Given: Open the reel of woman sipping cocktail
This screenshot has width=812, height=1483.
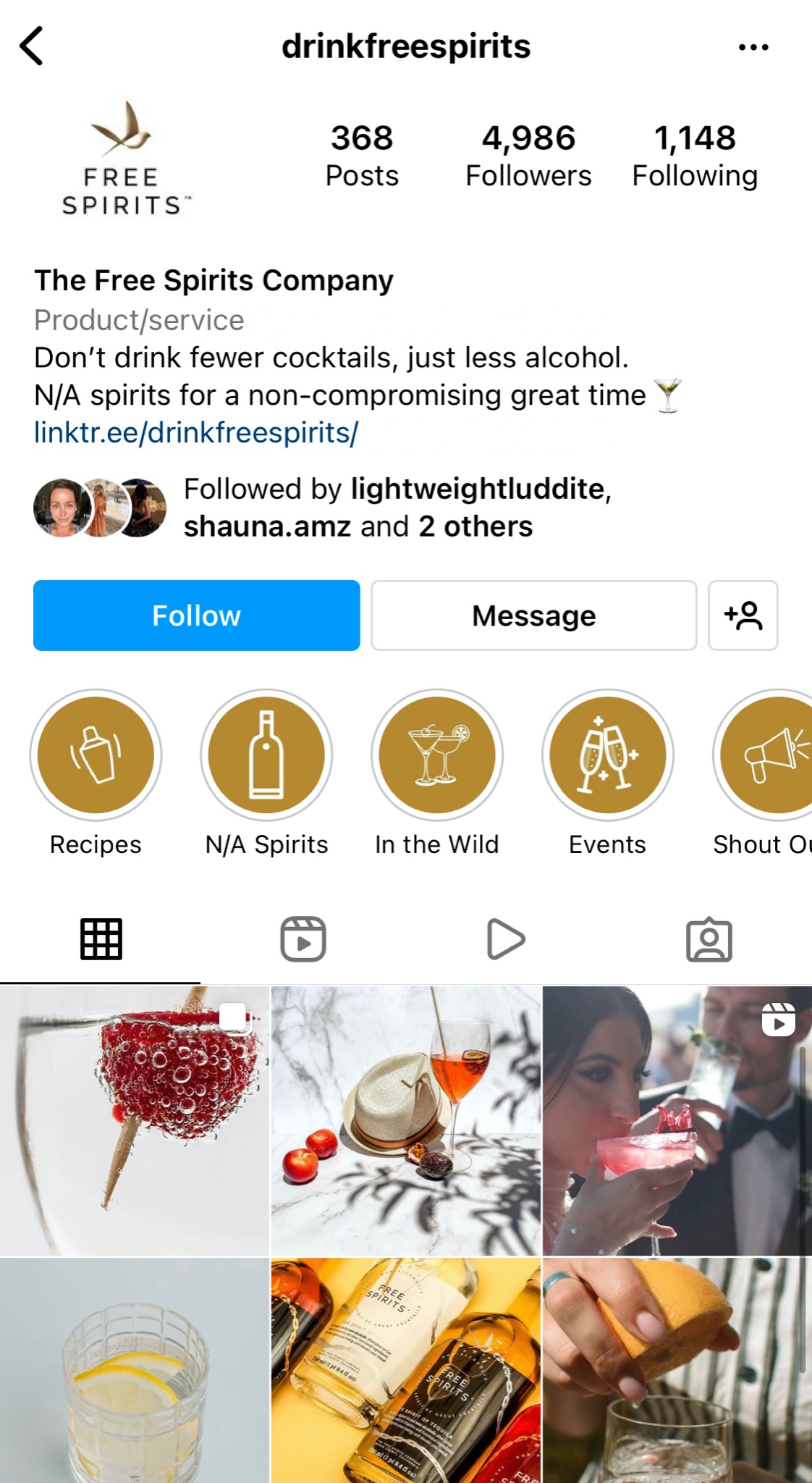Looking at the screenshot, I should pyautogui.click(x=677, y=1120).
